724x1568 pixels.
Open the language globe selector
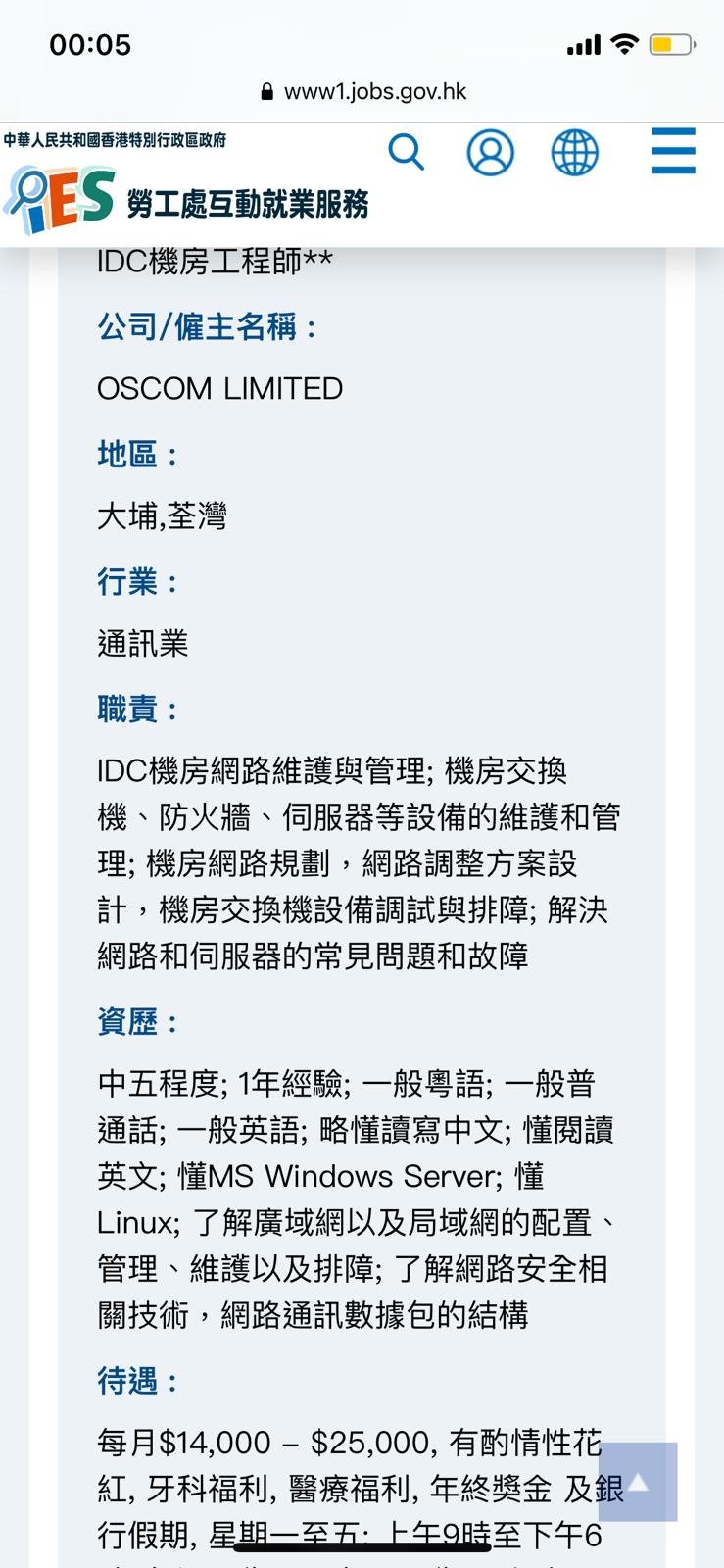(x=574, y=153)
